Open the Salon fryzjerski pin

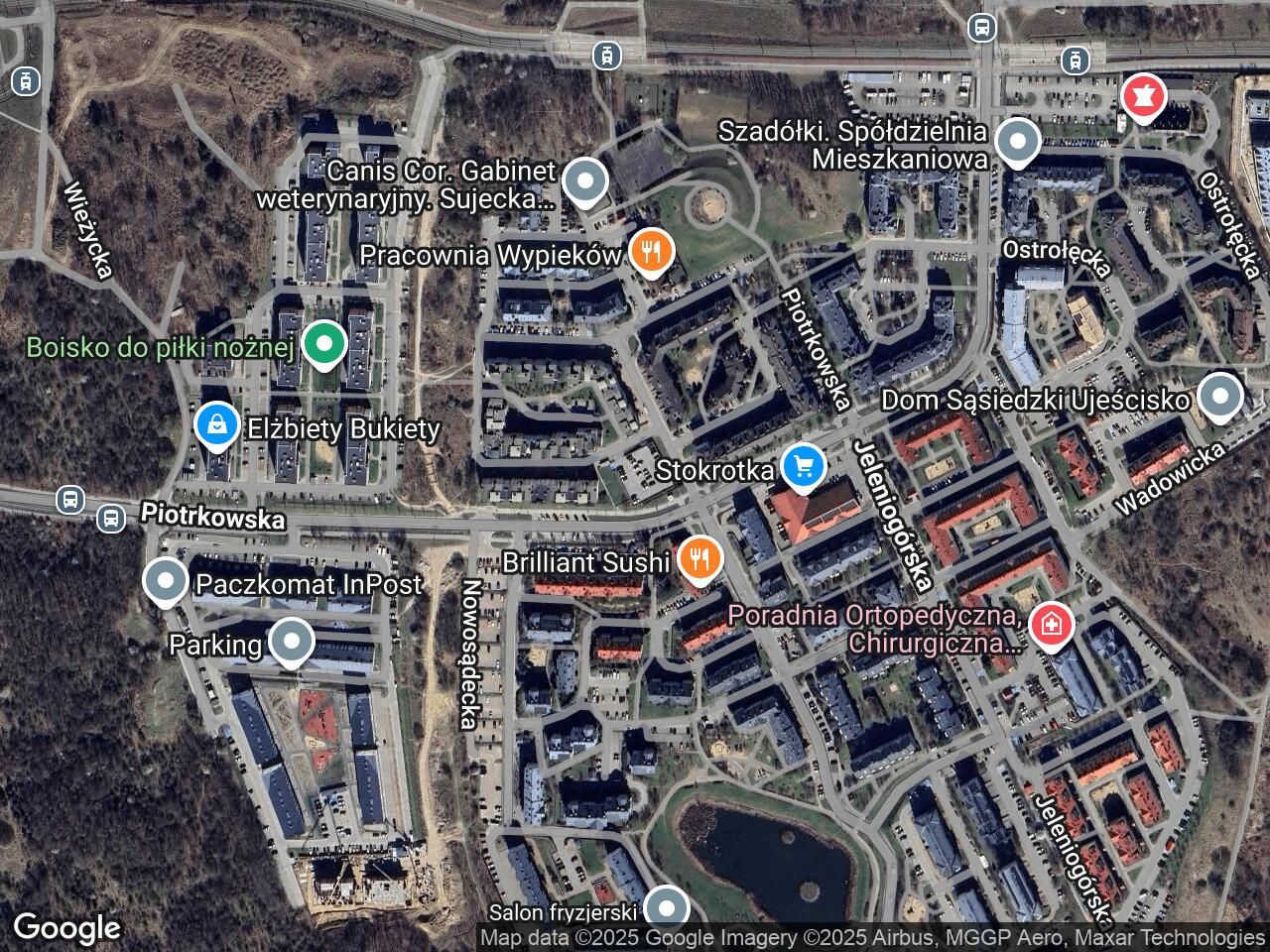tap(666, 907)
